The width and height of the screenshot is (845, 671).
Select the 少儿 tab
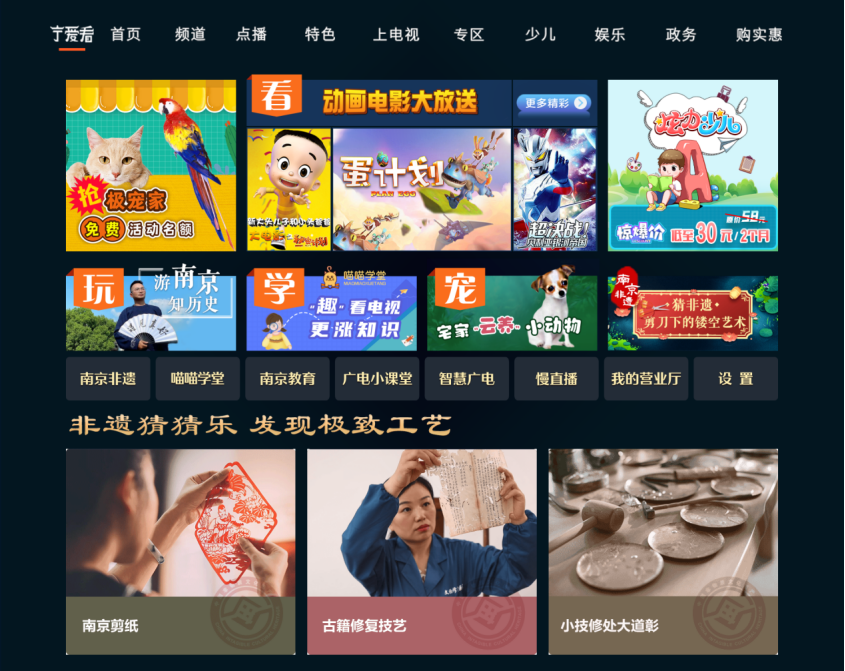(540, 35)
